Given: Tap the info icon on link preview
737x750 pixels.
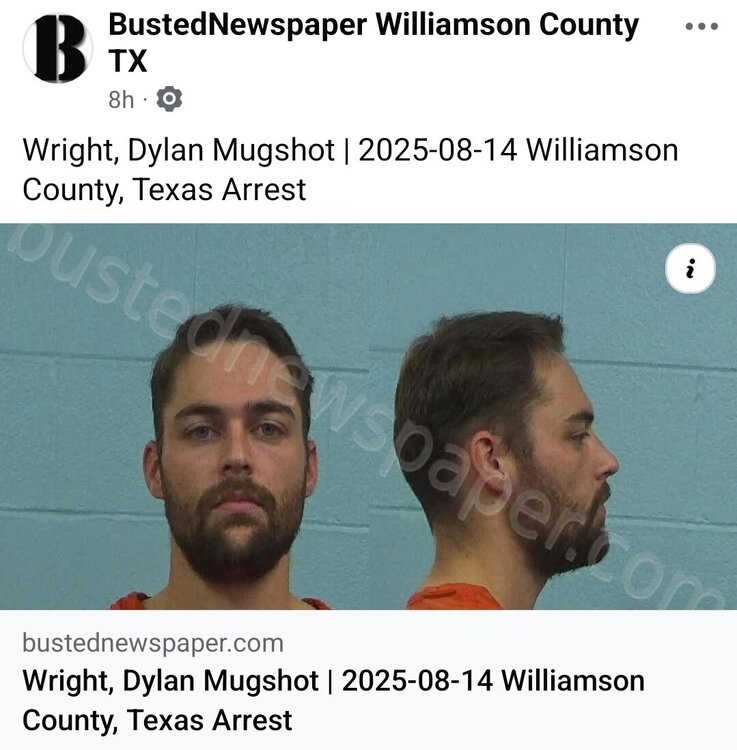Looking at the screenshot, I should click(690, 268).
